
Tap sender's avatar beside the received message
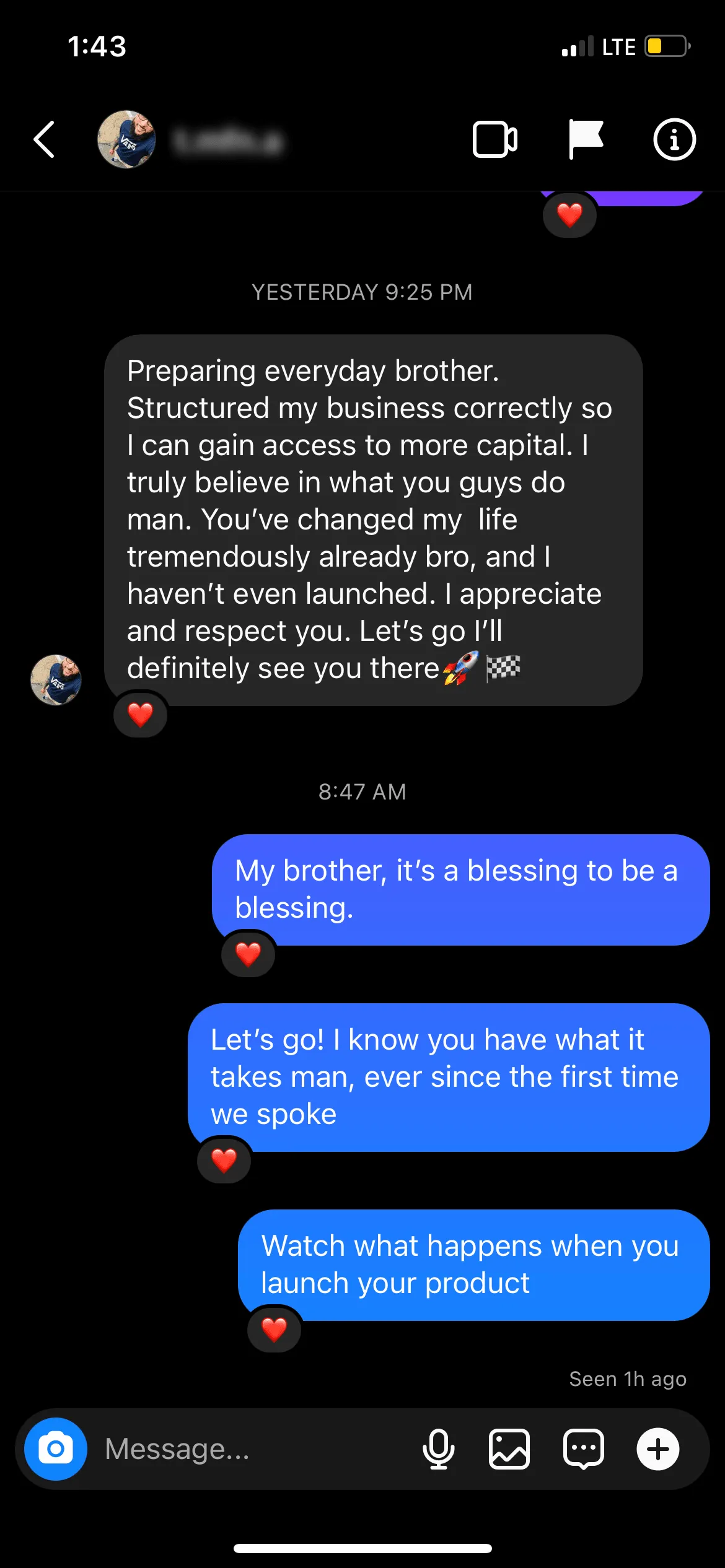pyautogui.click(x=56, y=680)
